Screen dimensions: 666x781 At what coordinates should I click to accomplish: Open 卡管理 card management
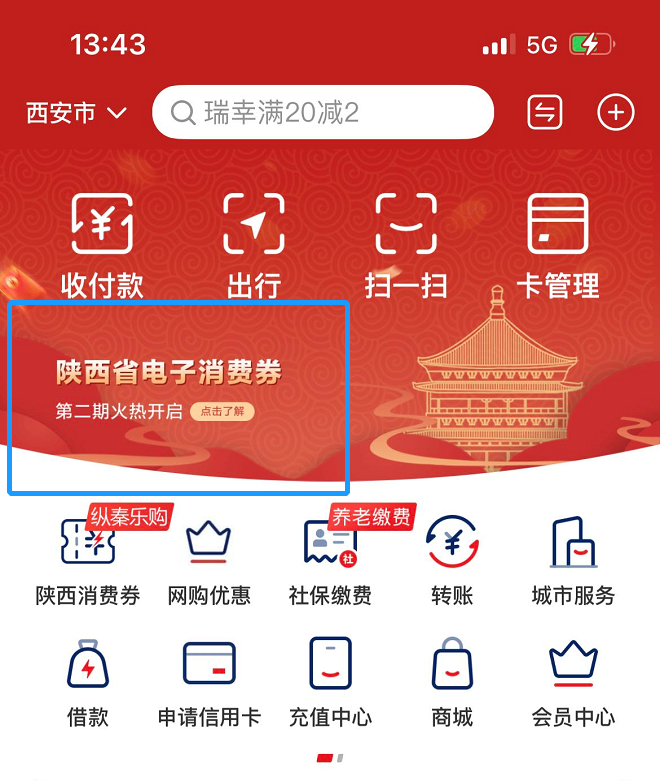point(557,245)
